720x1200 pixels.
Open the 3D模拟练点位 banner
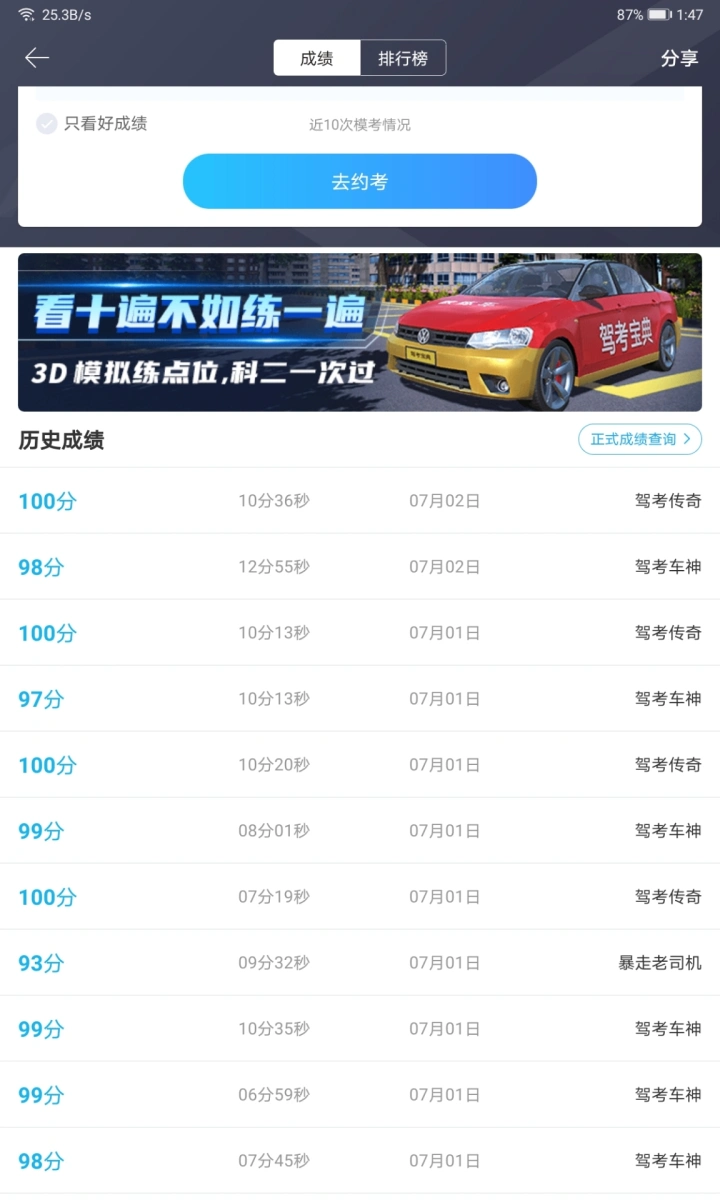click(x=360, y=332)
